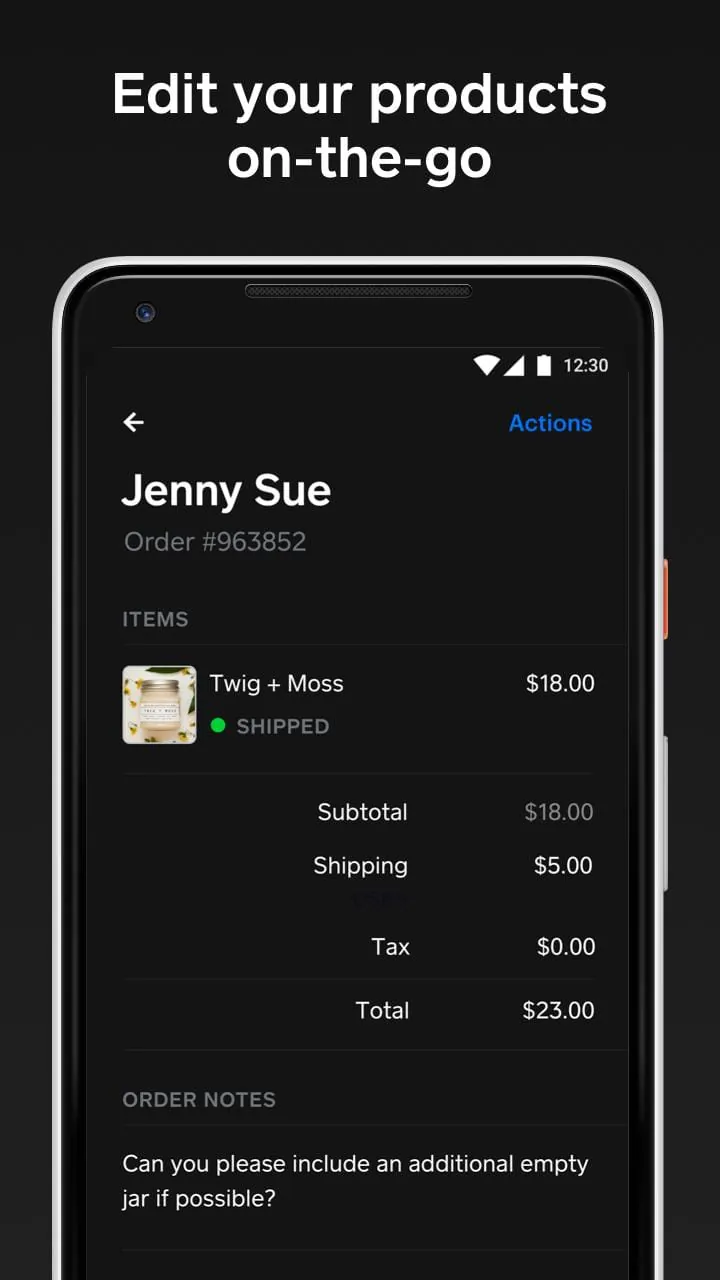The image size is (720, 1280).
Task: Tap the customer name Jenny Sue
Action: (x=226, y=490)
